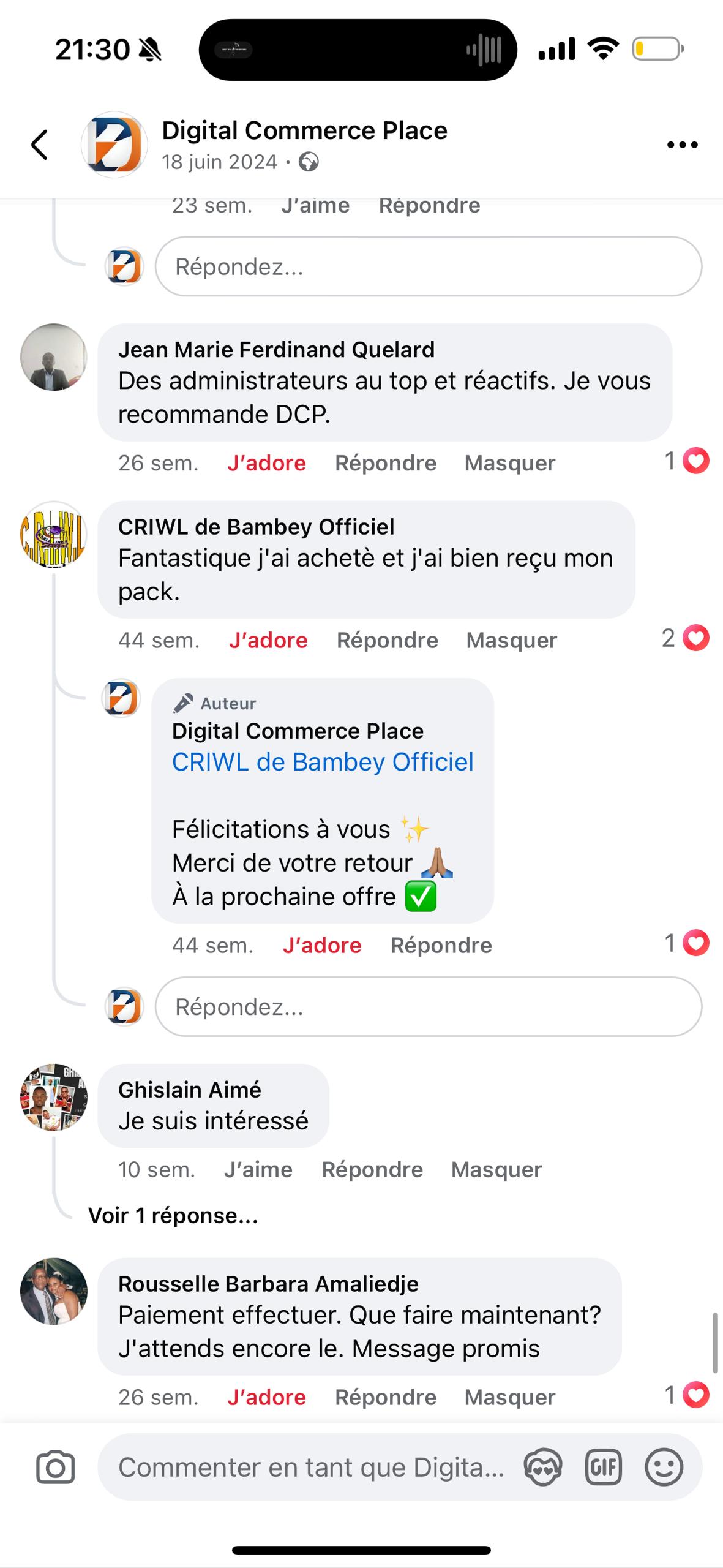Tap Répondre under Jean Marie Ferdinand Quelard's comment
This screenshot has width=723, height=1568.
pos(386,463)
